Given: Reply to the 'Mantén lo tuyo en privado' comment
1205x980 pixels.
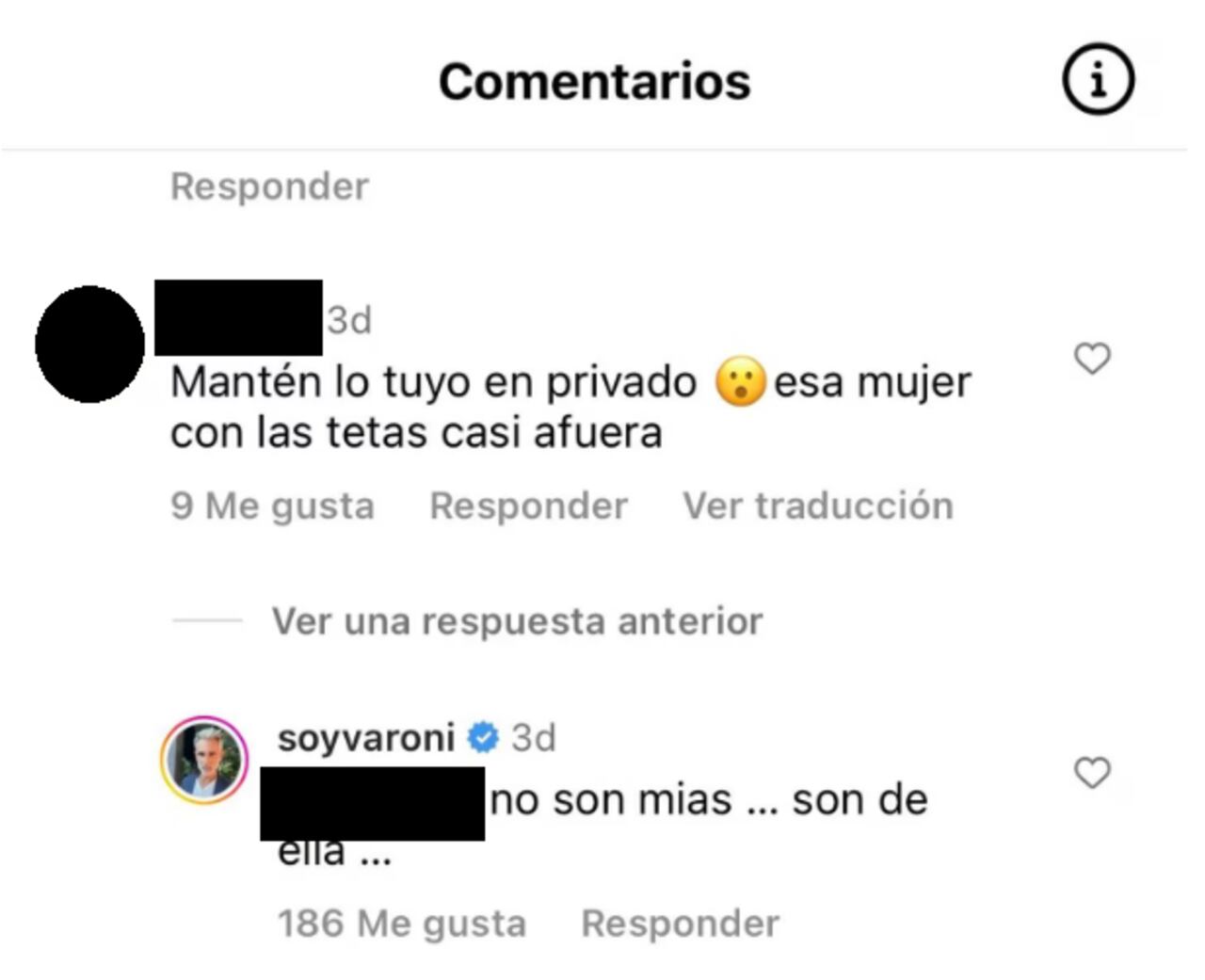Looking at the screenshot, I should point(528,506).
